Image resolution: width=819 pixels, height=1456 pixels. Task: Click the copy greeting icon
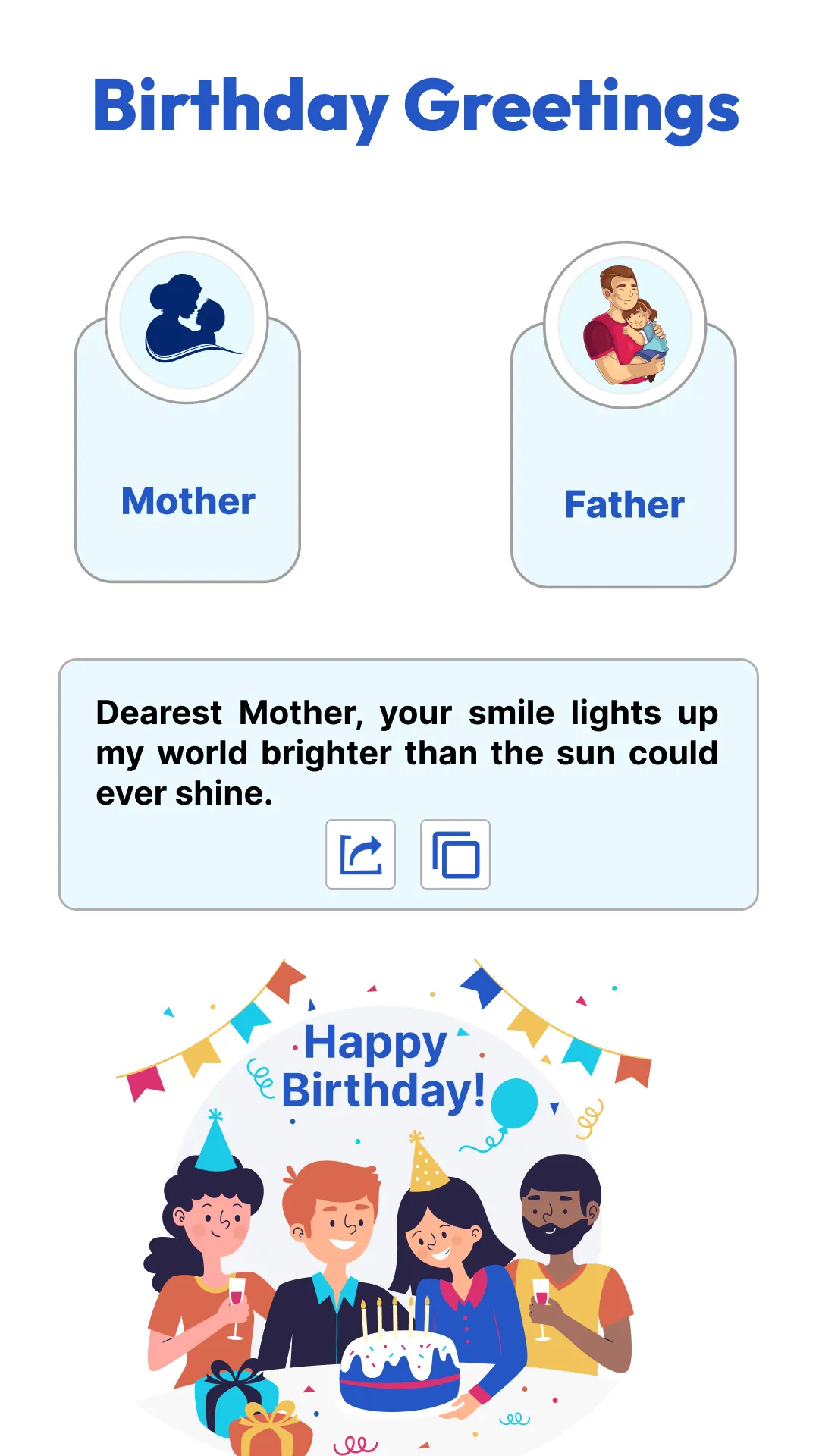tap(454, 854)
